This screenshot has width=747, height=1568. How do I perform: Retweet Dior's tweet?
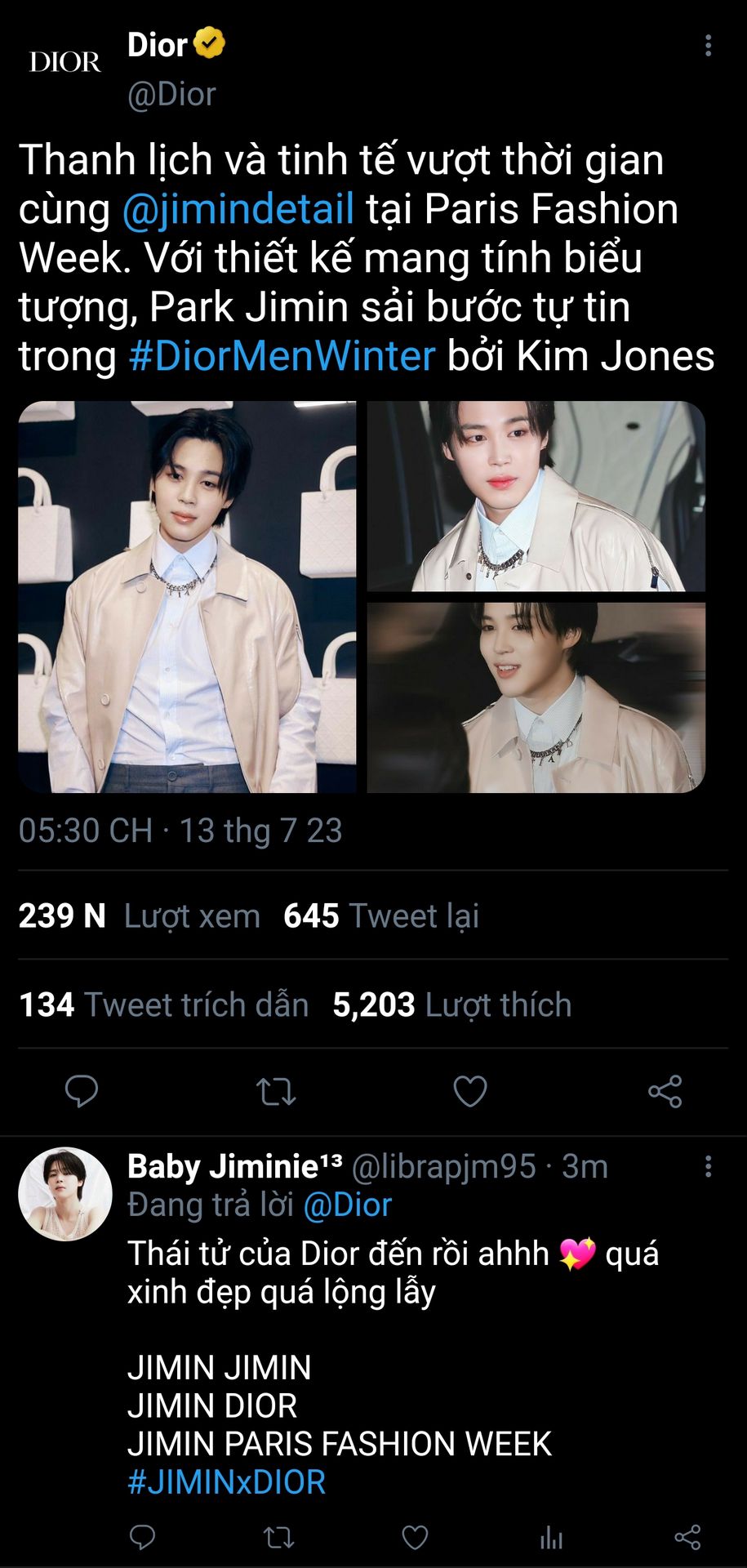(x=276, y=1091)
